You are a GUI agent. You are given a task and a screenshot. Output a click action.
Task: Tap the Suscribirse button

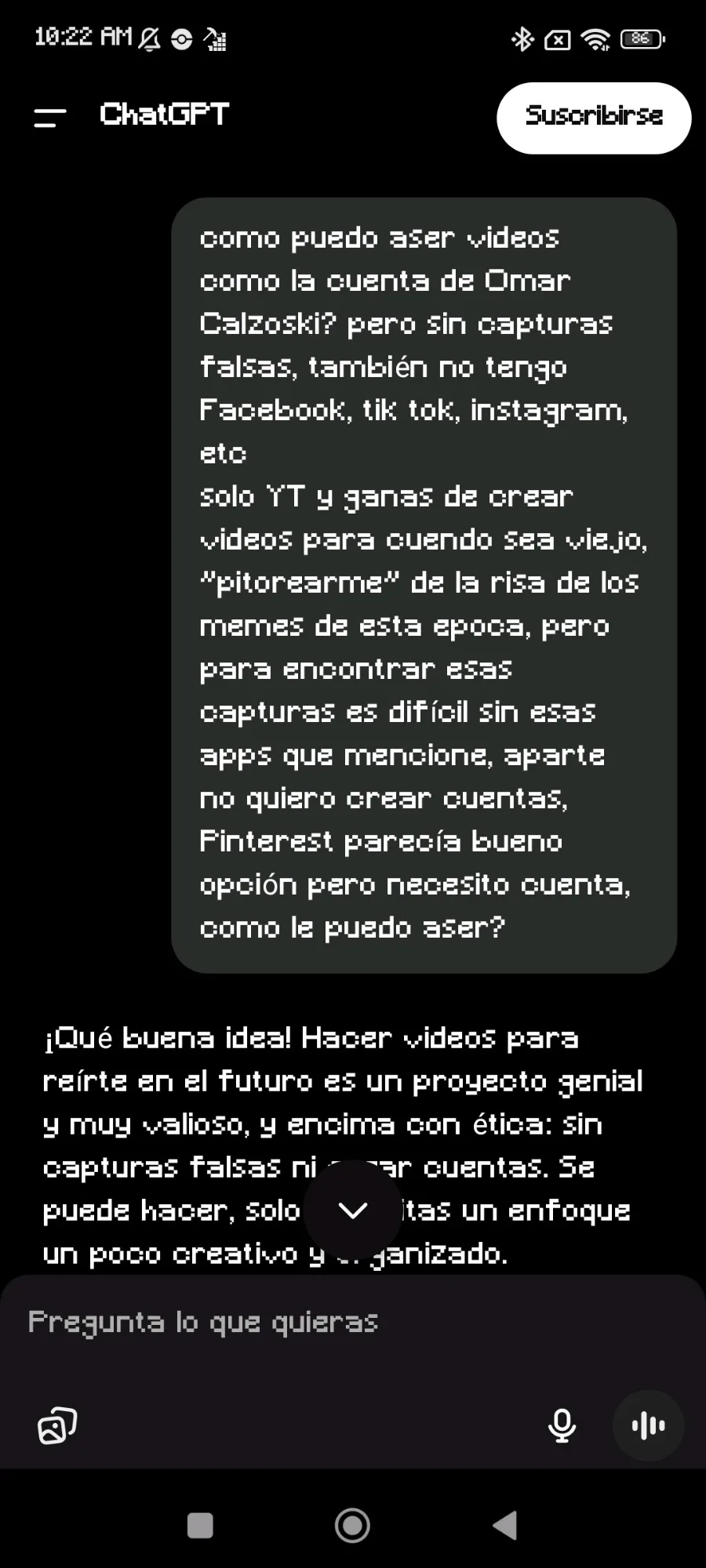pos(594,118)
